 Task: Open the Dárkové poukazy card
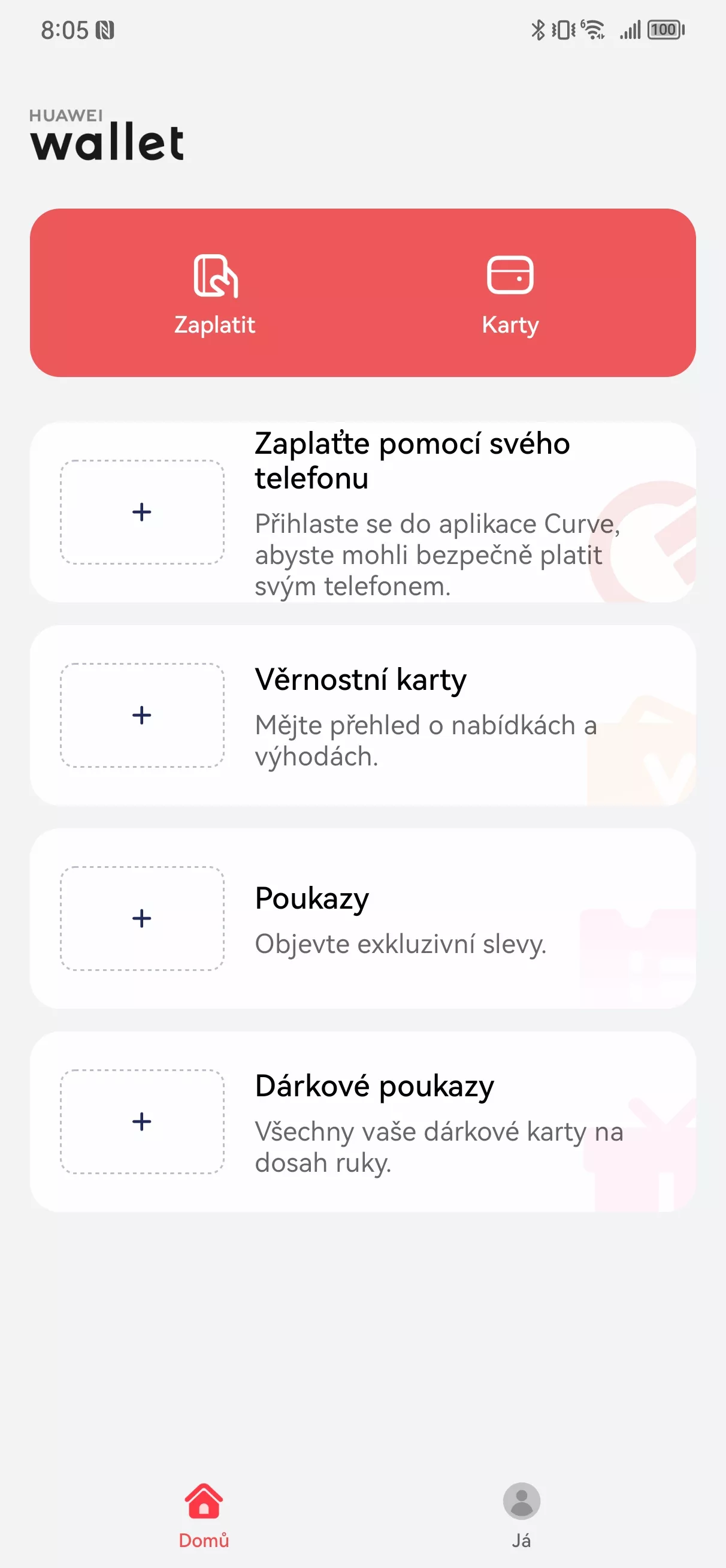[362, 1122]
